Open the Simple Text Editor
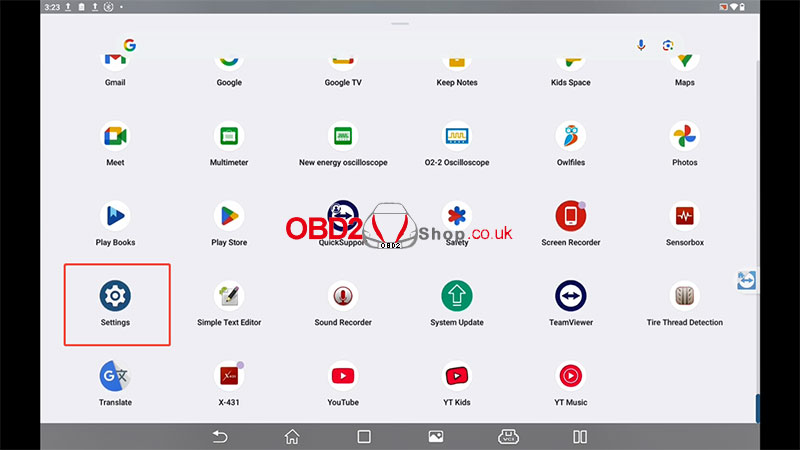The height and width of the screenshot is (450, 800). [229, 296]
